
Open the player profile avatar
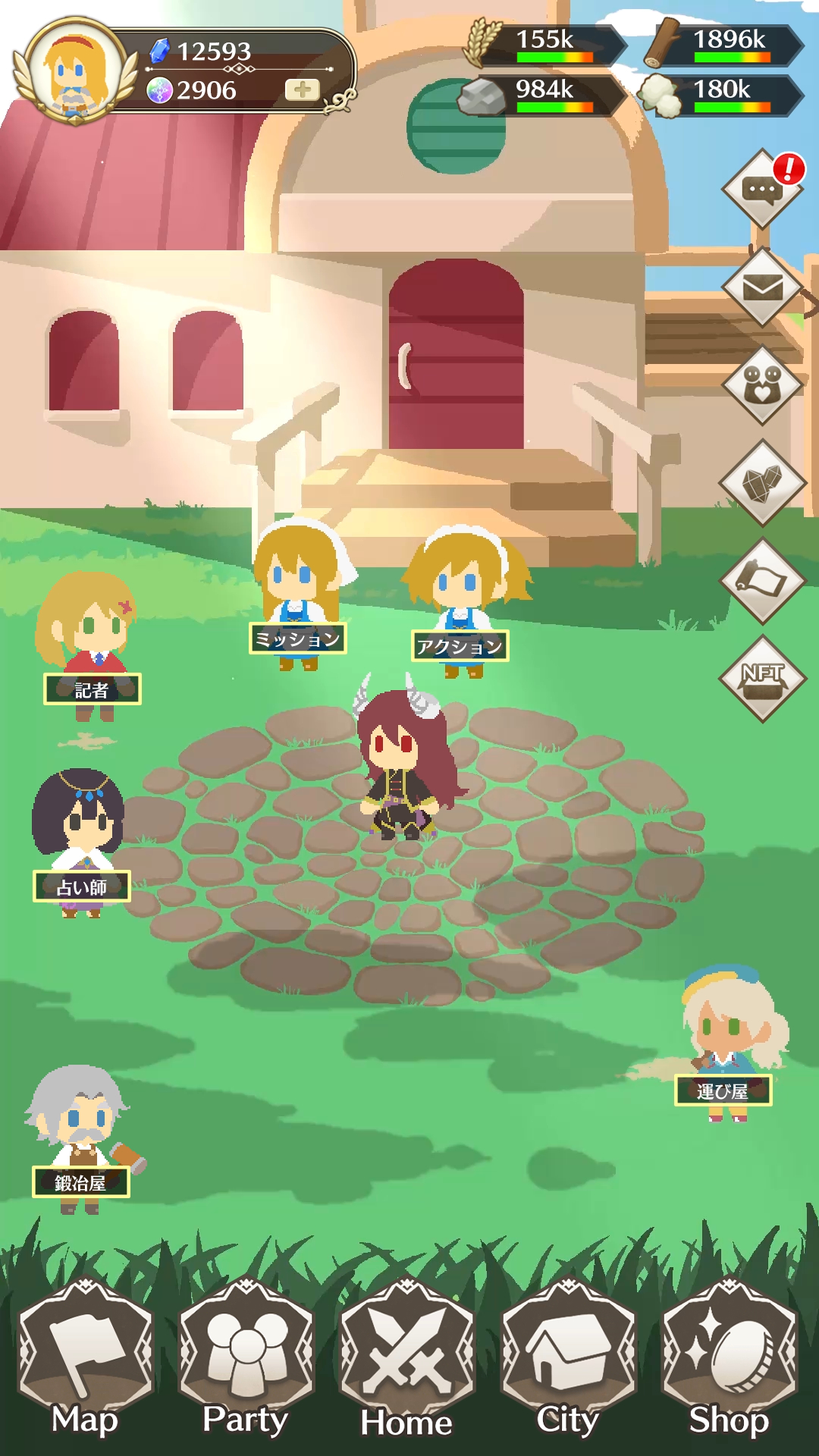click(74, 71)
